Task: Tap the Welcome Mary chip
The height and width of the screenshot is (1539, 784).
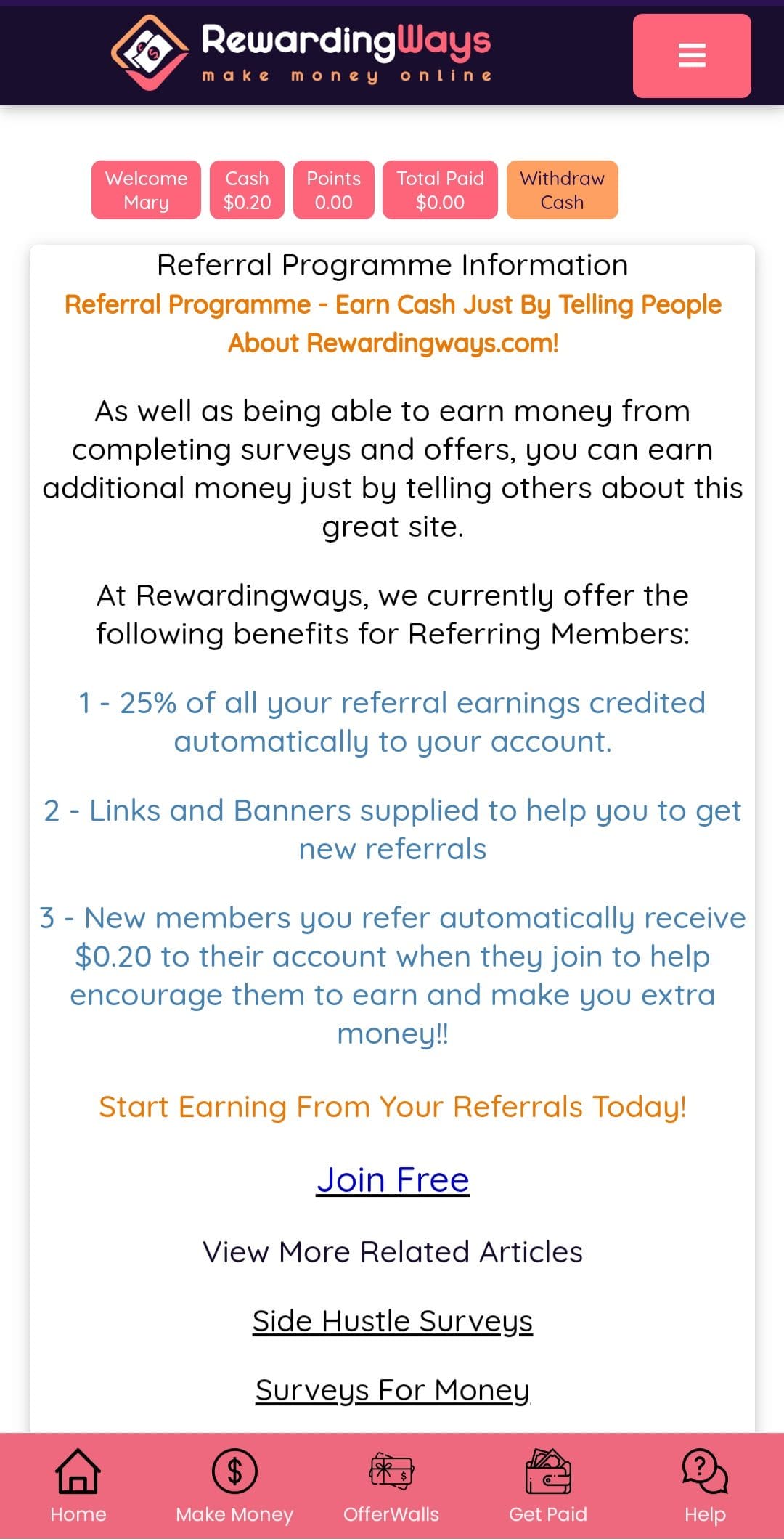Action: (146, 190)
